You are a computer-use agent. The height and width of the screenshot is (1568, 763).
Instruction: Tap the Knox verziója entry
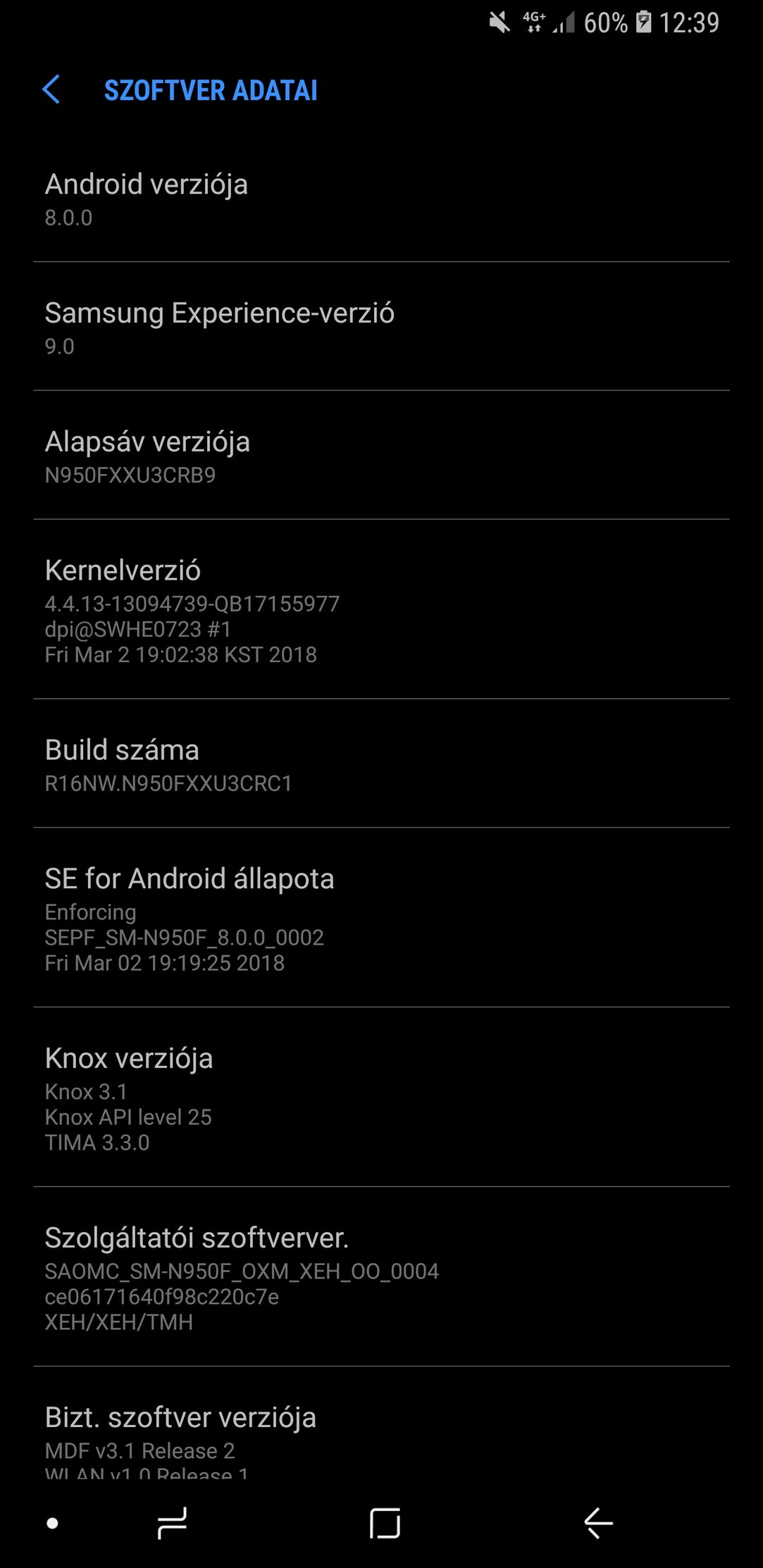[381, 1097]
